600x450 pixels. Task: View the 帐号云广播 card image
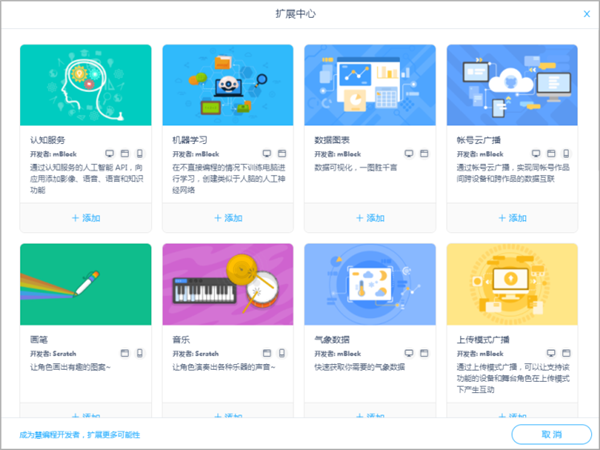[x=512, y=85]
